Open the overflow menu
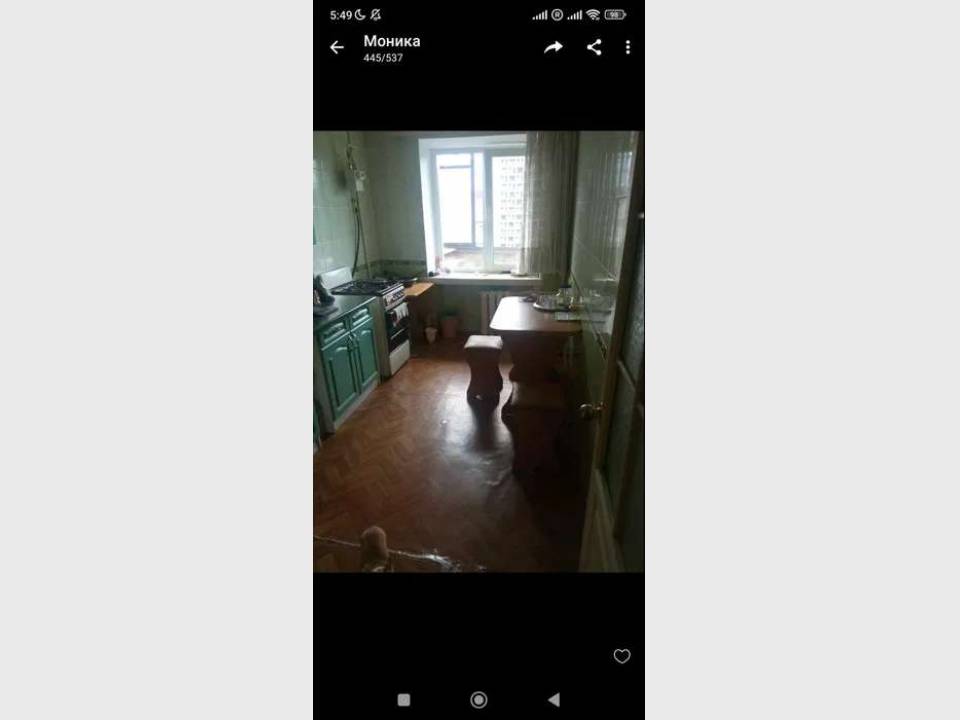Screen dimensions: 960x720 (x=628, y=47)
